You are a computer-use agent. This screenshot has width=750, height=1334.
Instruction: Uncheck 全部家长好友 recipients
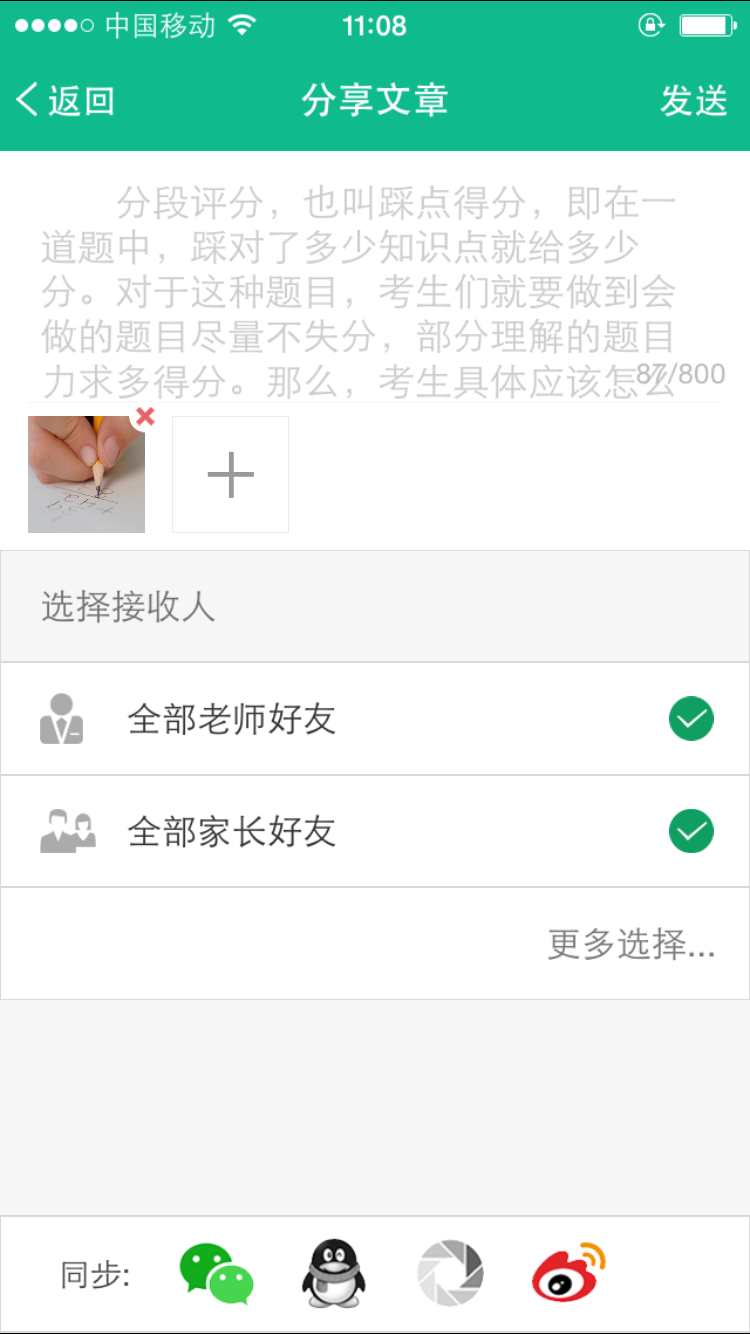[691, 831]
